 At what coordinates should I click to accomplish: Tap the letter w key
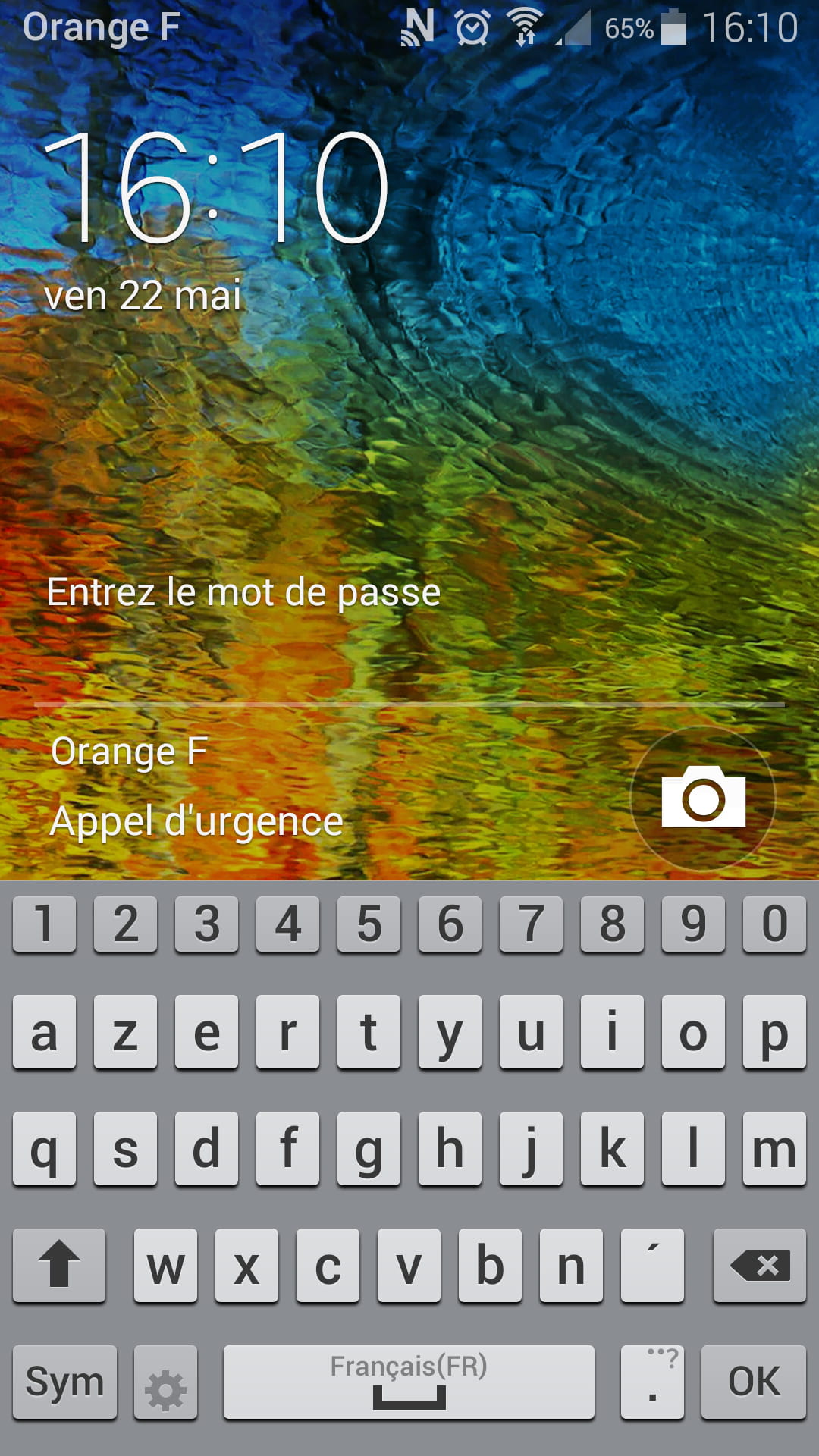point(165,1265)
